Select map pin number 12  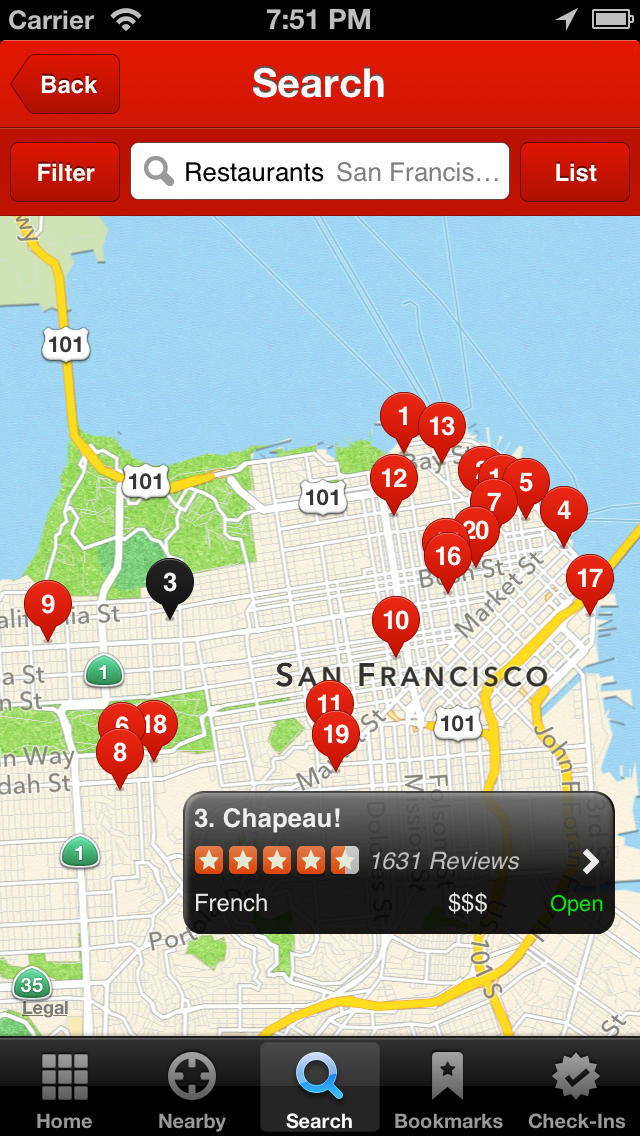point(393,479)
